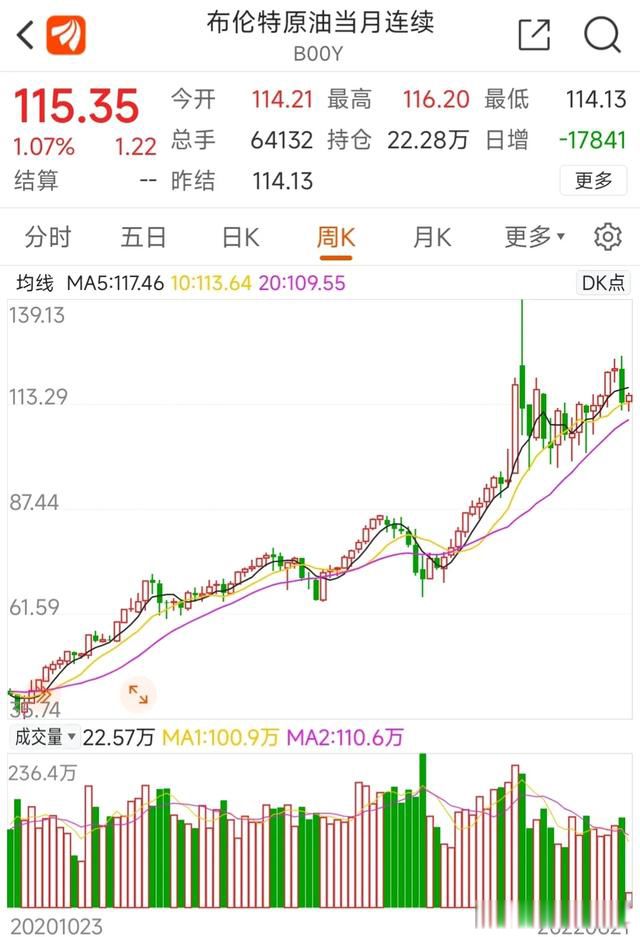This screenshot has height=937, width=640.
Task: Switch to the 分时 chart tab
Action: click(48, 237)
